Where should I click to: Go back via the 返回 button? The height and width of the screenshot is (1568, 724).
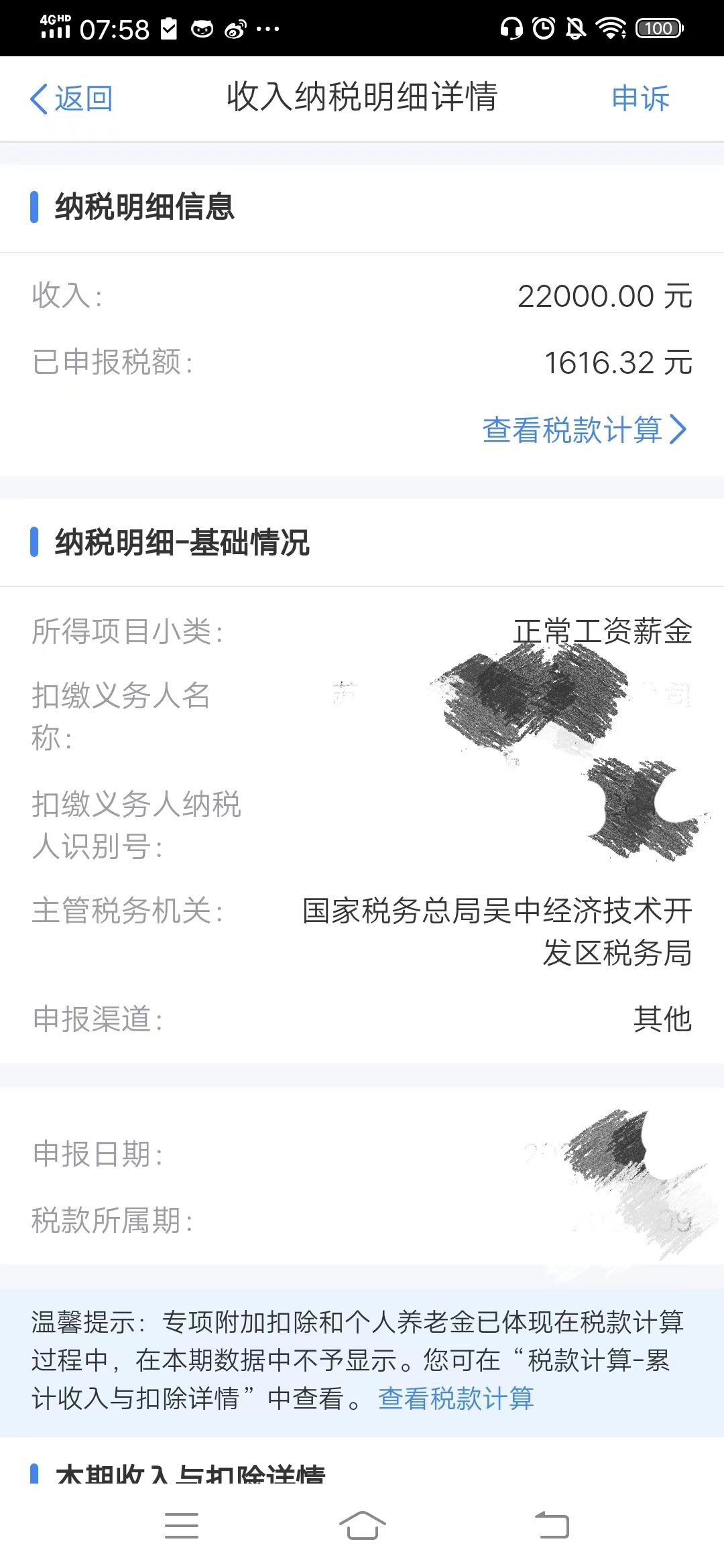click(72, 99)
